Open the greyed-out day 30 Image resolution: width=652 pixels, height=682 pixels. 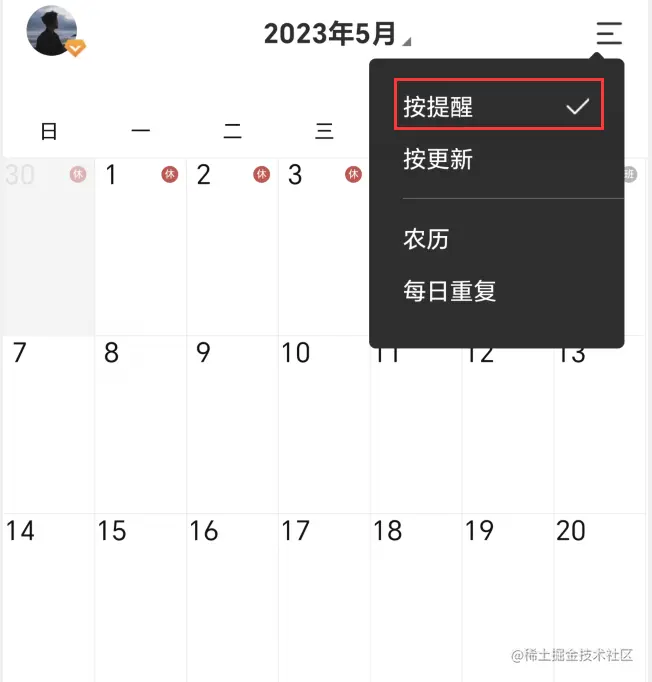48,245
